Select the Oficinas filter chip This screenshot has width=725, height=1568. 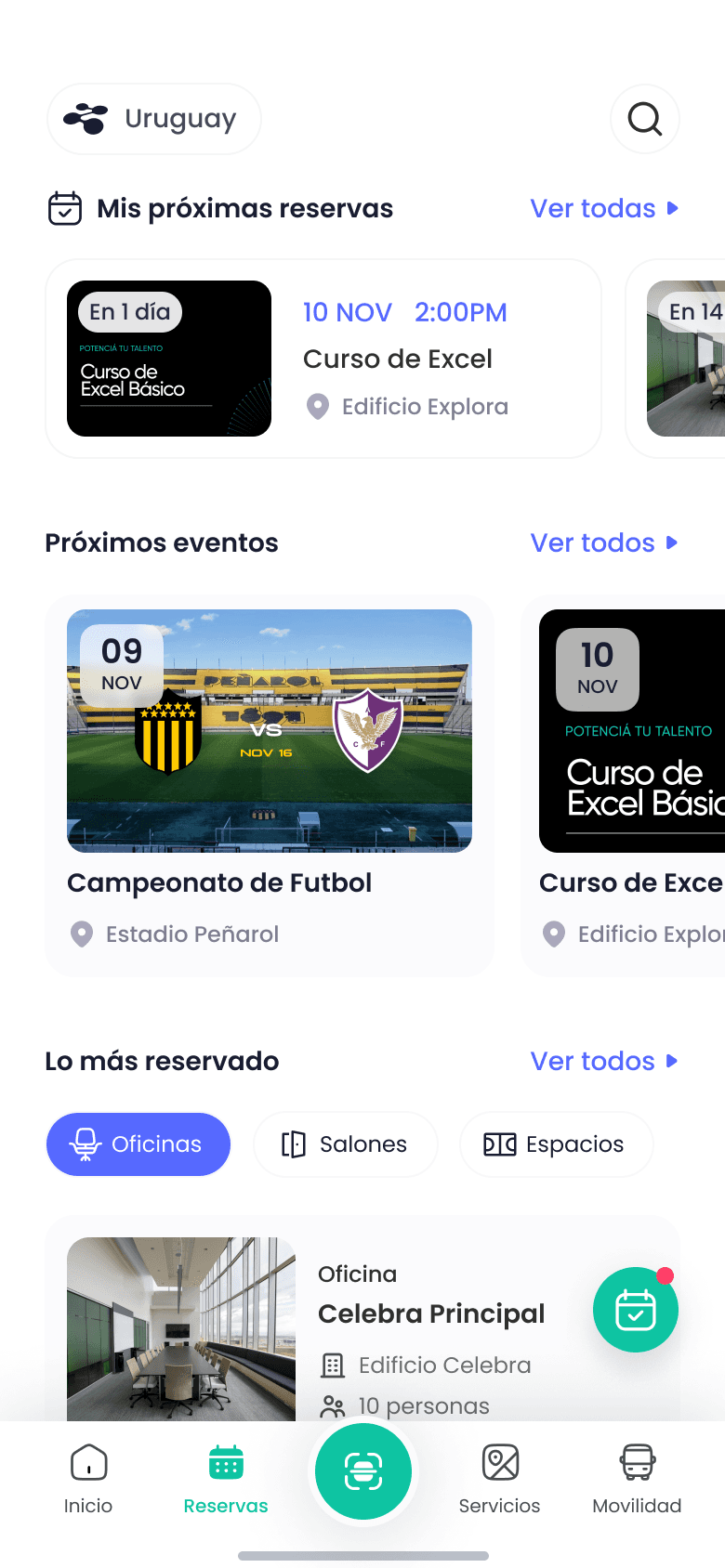(x=138, y=1144)
